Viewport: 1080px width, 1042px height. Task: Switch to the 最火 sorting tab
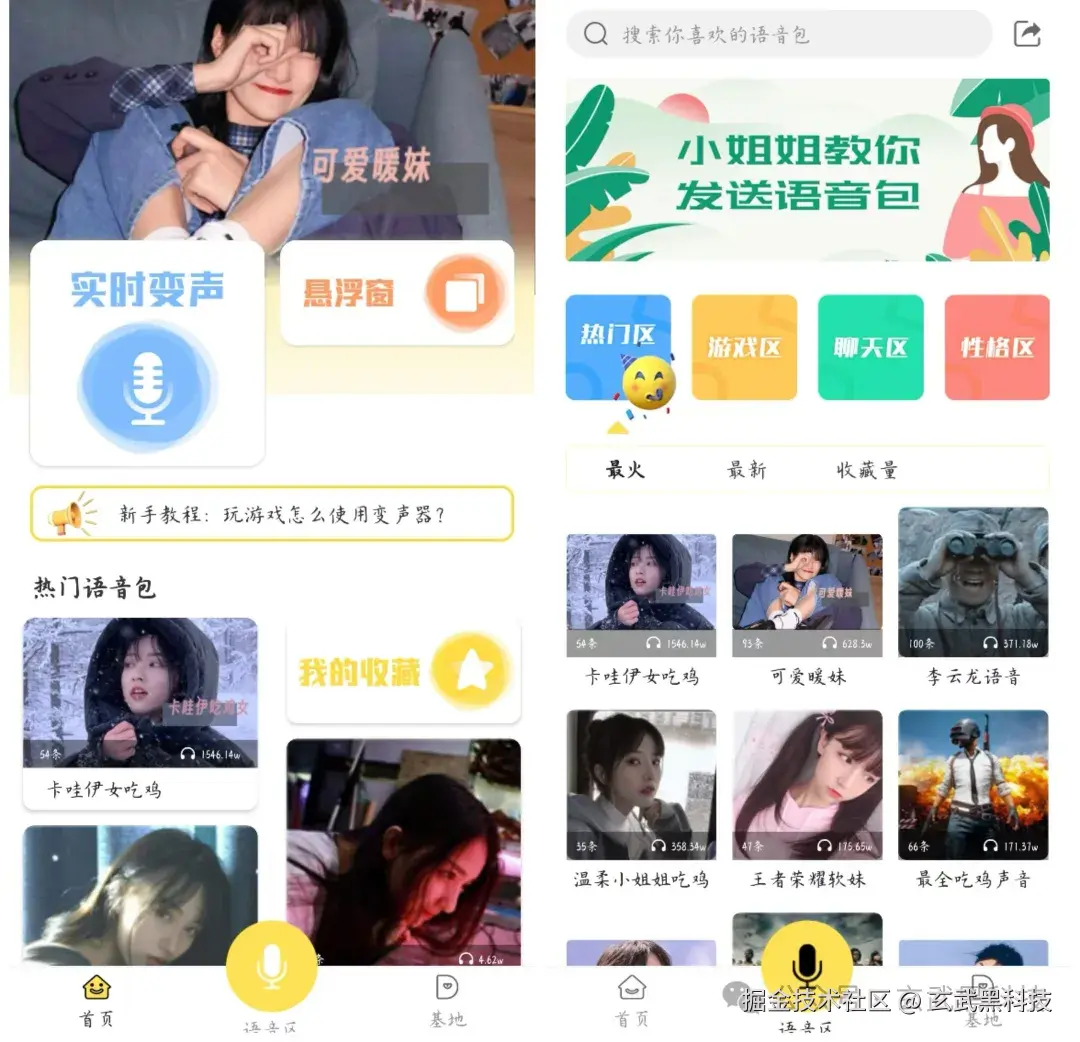[x=626, y=470]
